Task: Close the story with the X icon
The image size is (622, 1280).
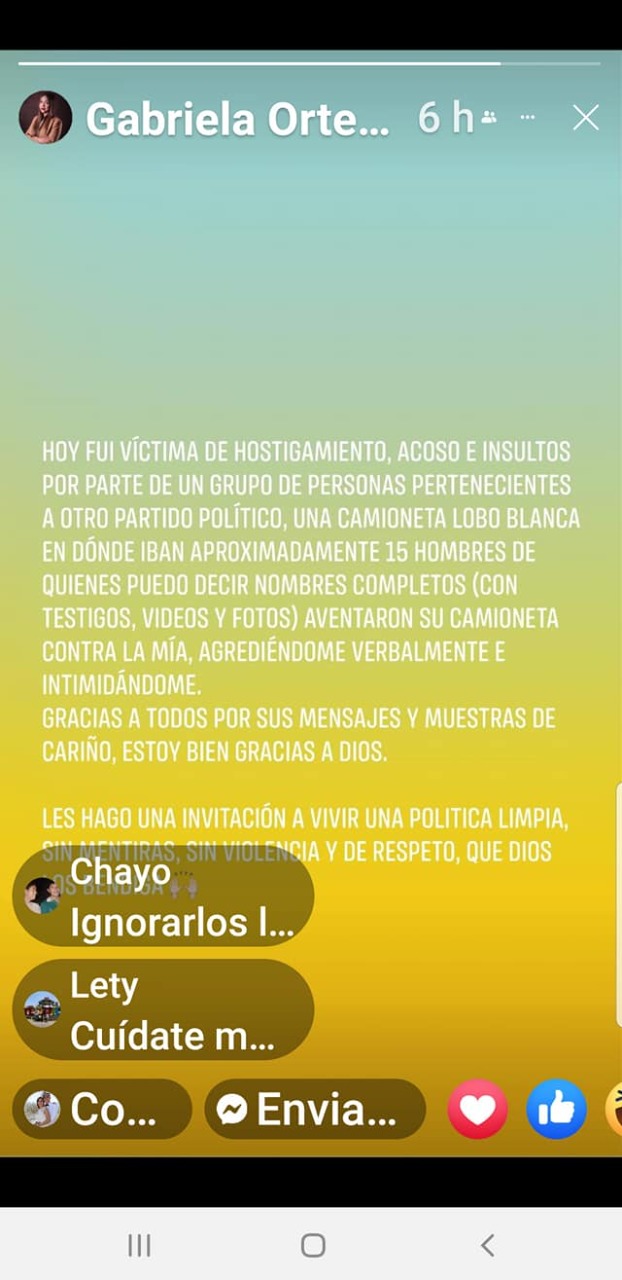Action: [x=585, y=118]
